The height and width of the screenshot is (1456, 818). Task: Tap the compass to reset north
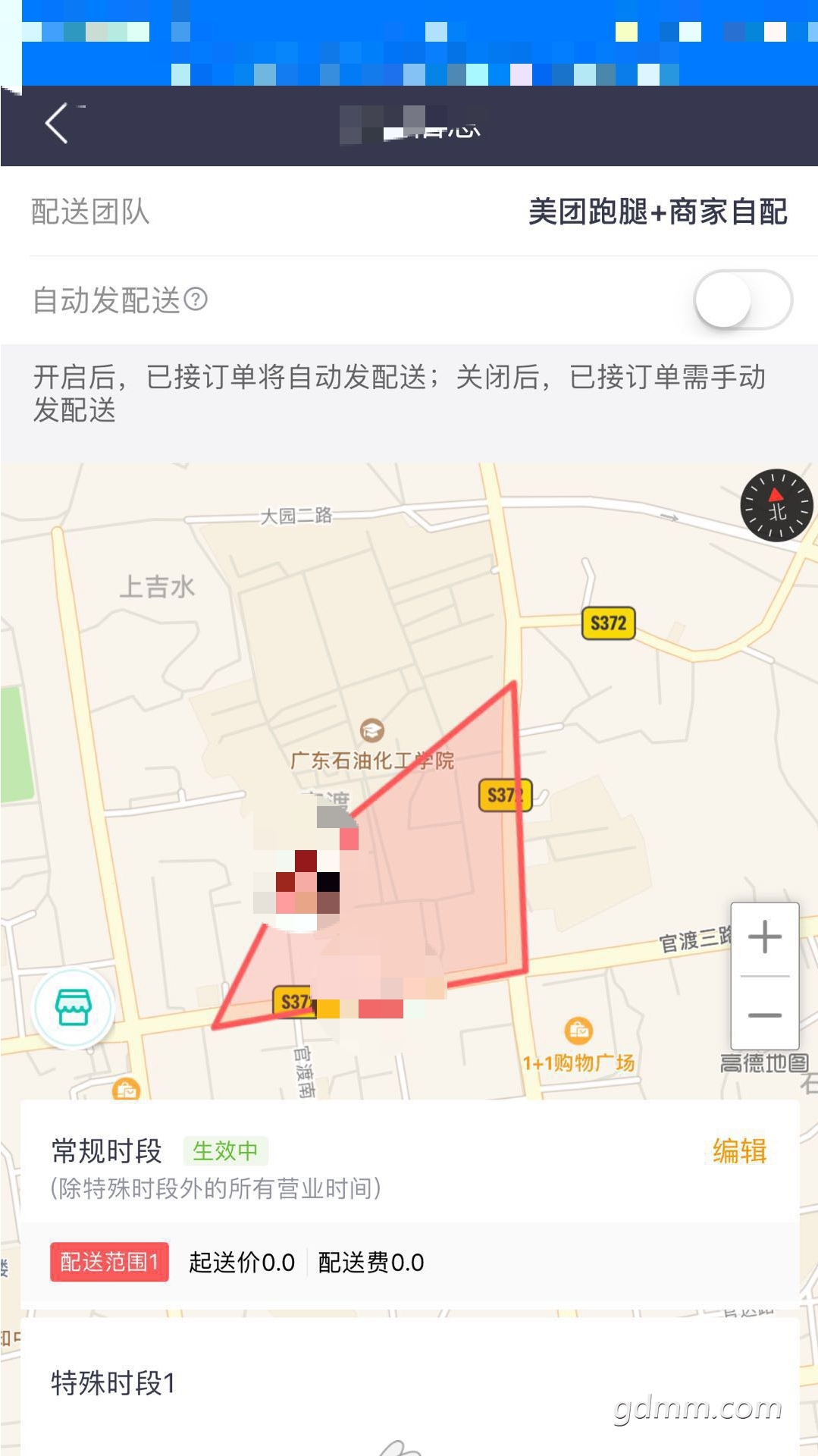[776, 505]
